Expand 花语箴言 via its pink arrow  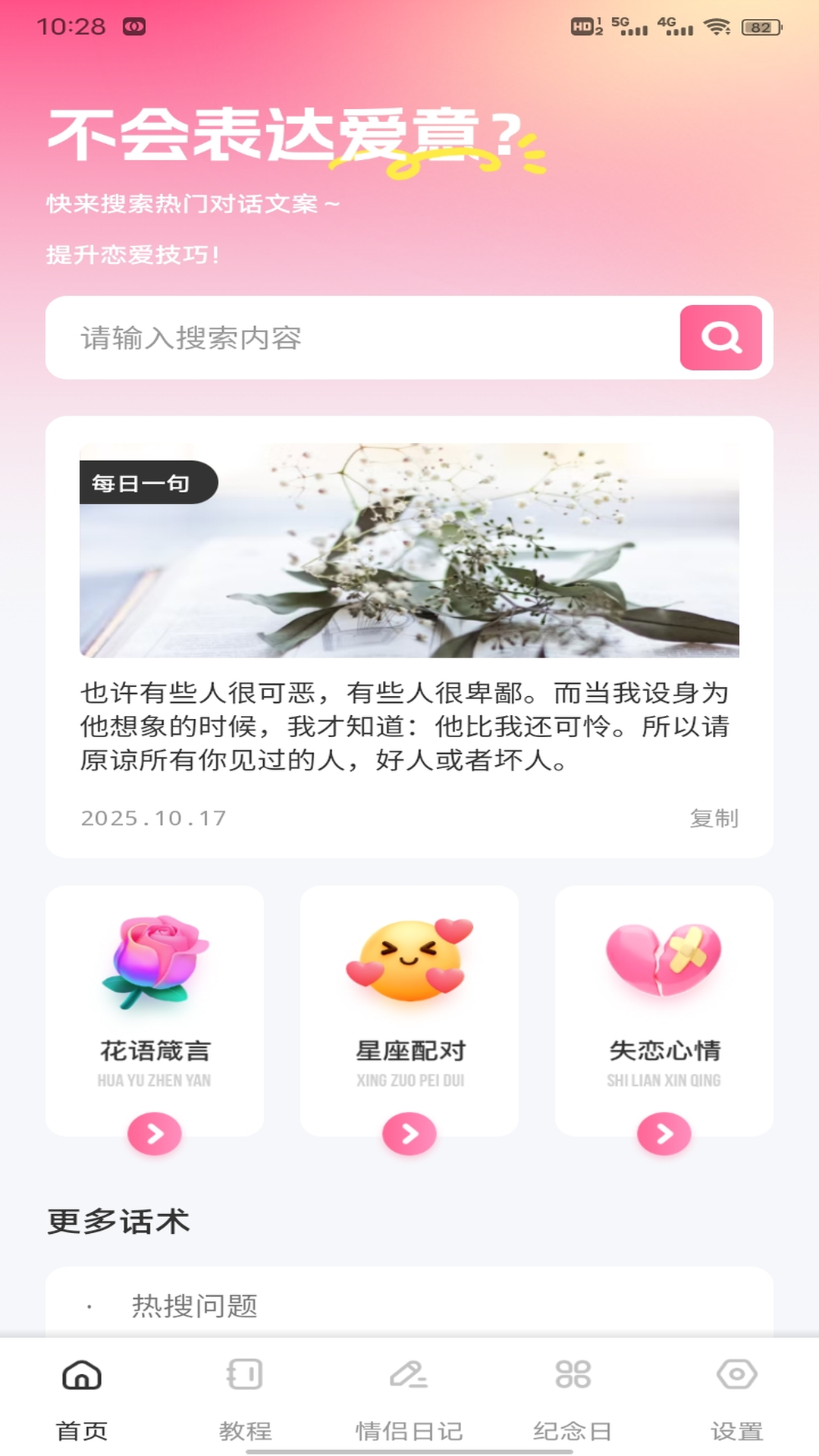(154, 1134)
